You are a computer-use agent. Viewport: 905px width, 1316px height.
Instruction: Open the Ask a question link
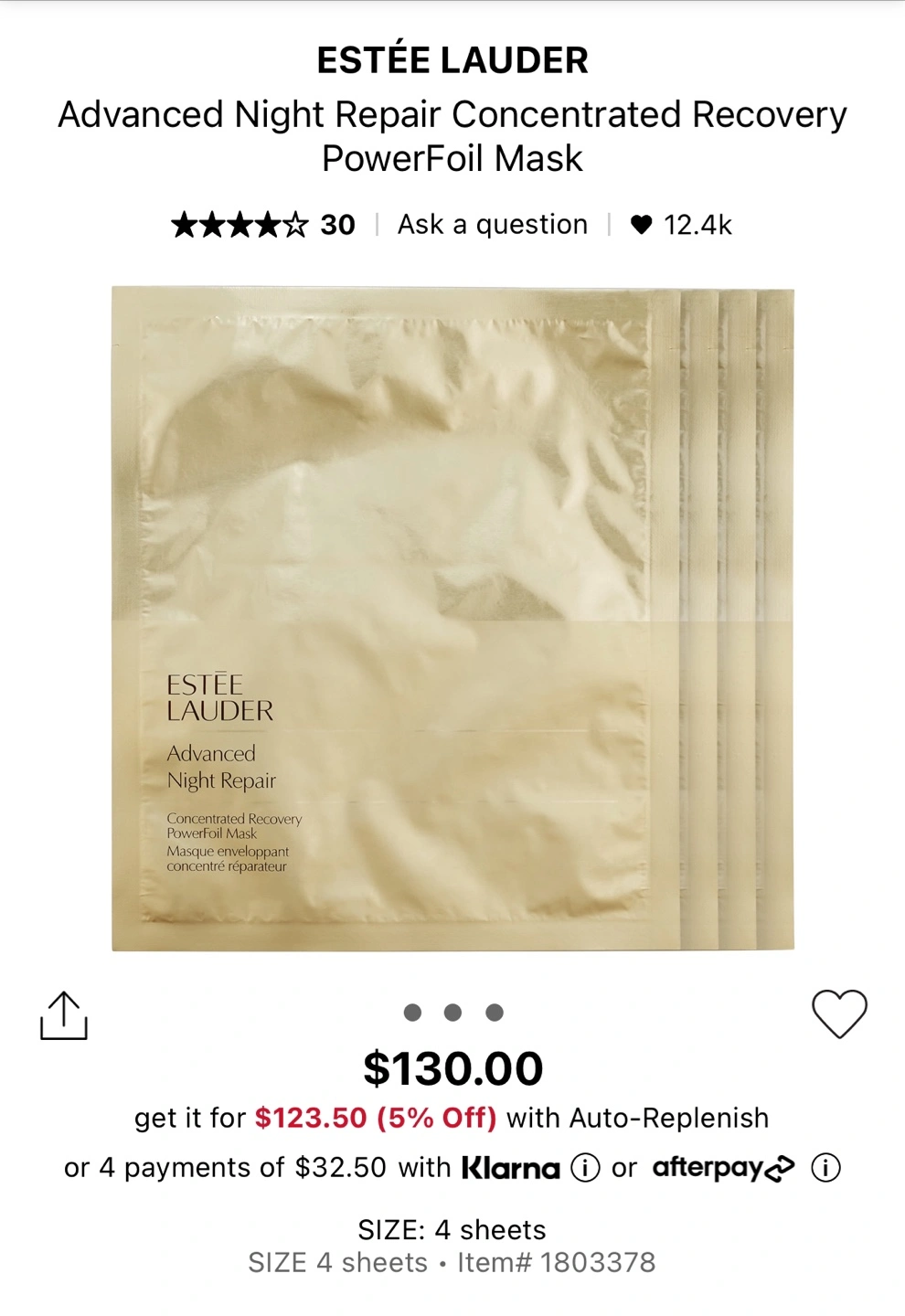(492, 225)
